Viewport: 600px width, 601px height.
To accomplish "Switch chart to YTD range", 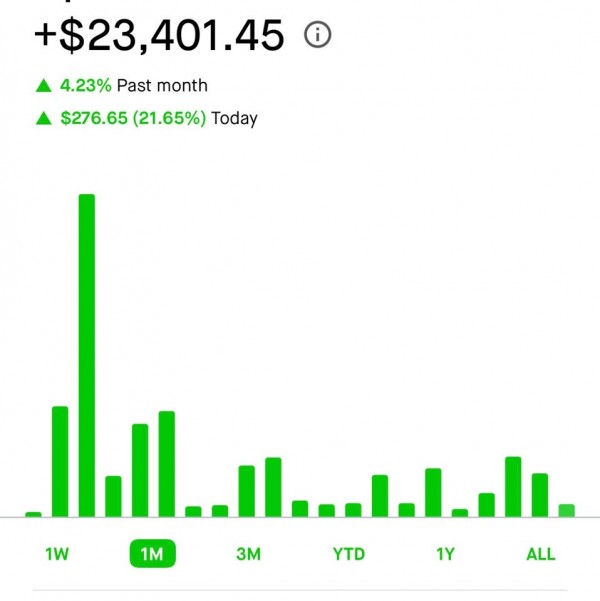I will point(349,554).
